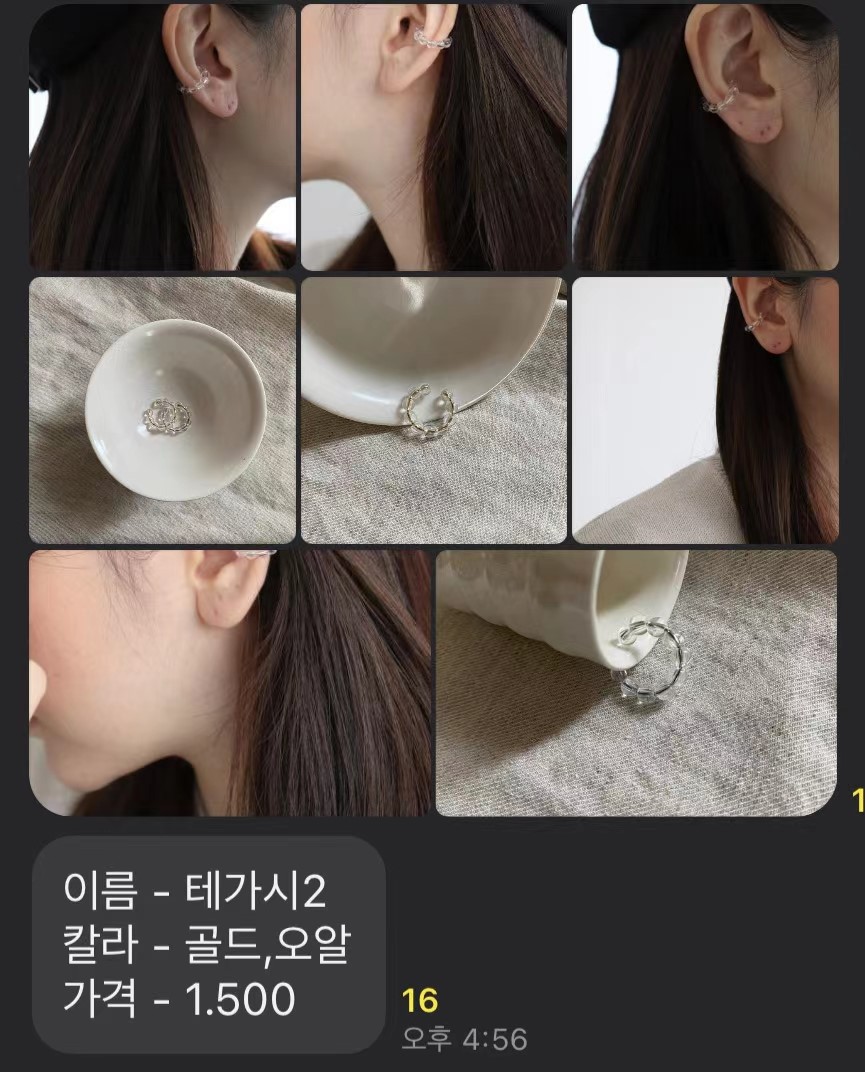Open the side-profile photo showing chin and long hair
Screen dimensions: 865x1072
coord(231,682)
